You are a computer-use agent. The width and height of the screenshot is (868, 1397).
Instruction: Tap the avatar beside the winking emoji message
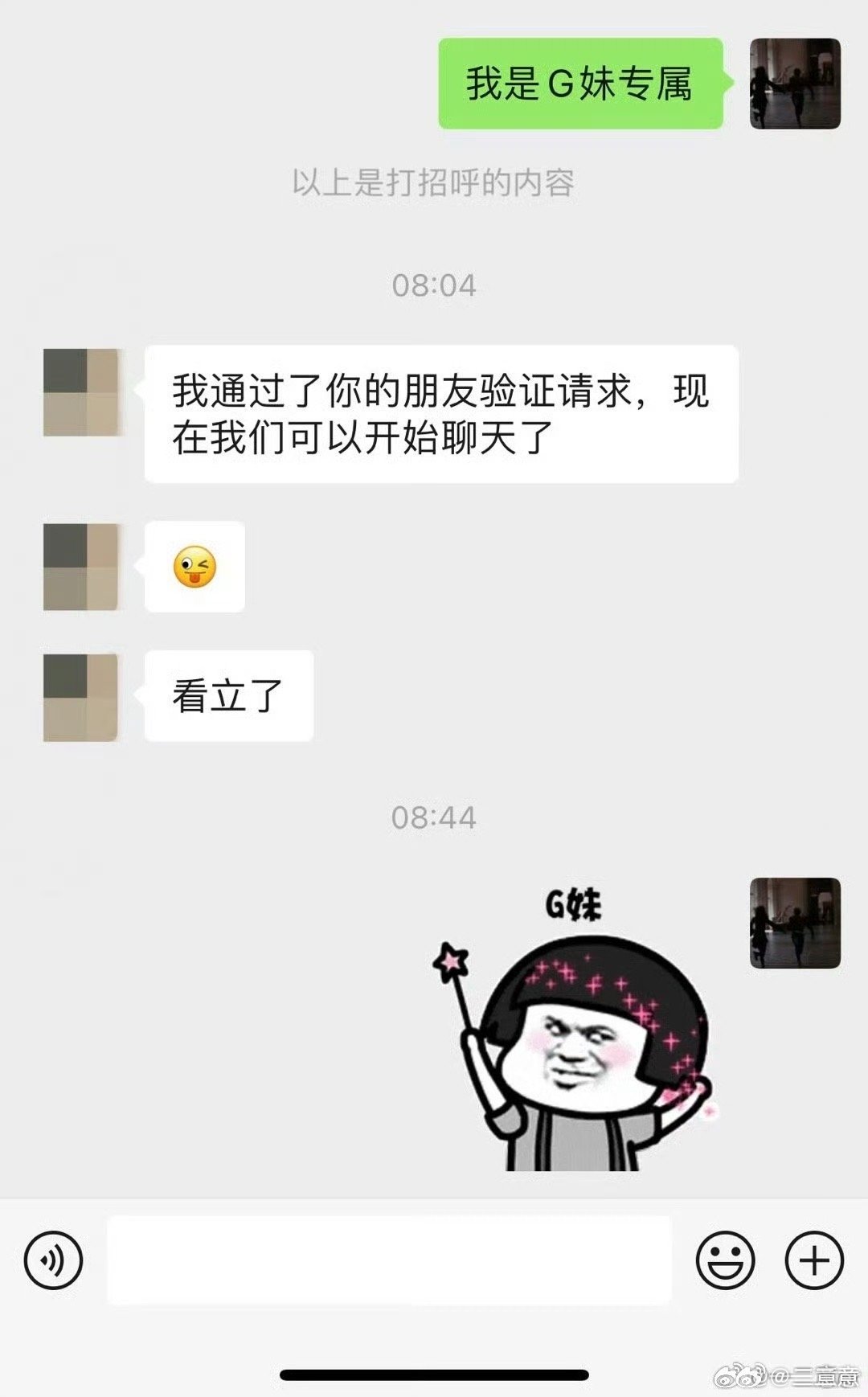tap(80, 567)
